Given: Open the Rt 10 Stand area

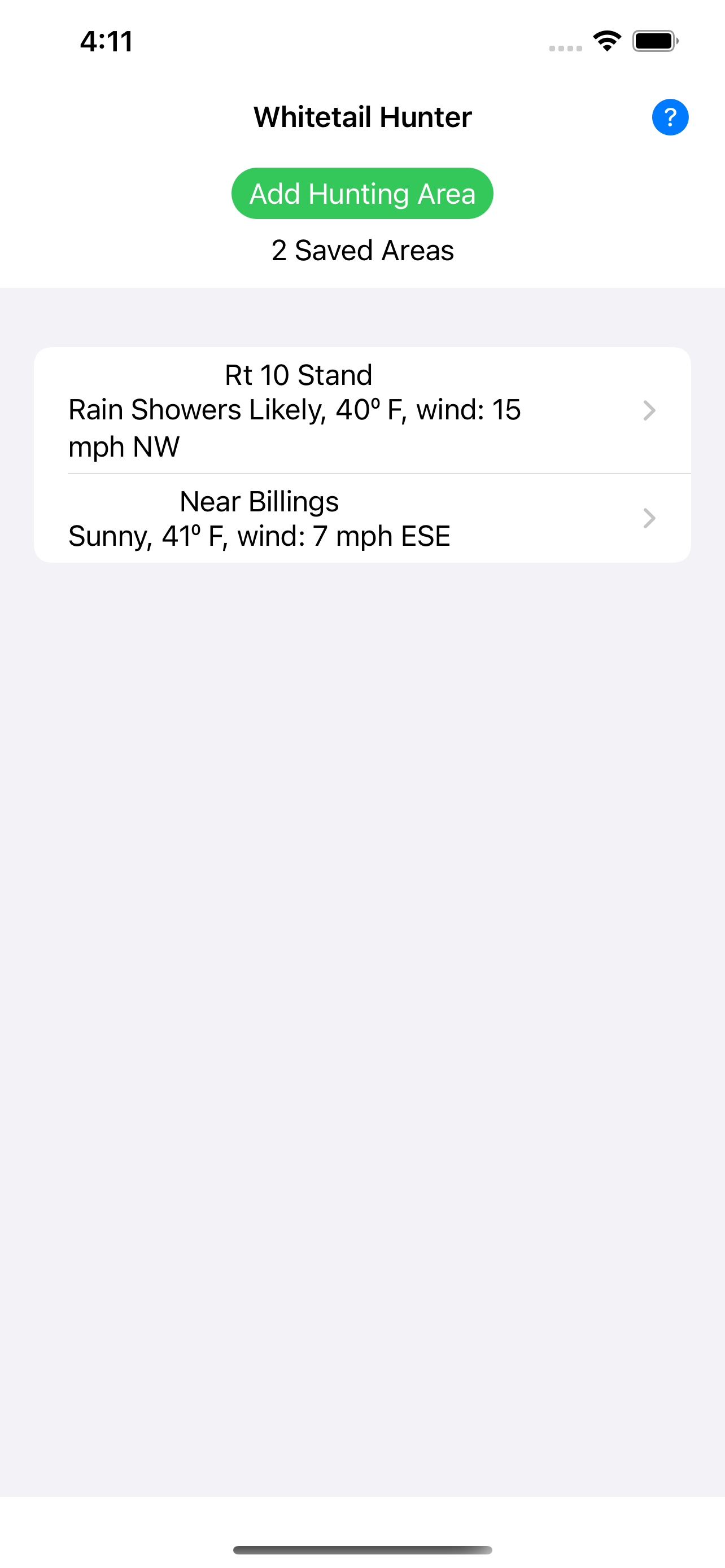Looking at the screenshot, I should (362, 410).
